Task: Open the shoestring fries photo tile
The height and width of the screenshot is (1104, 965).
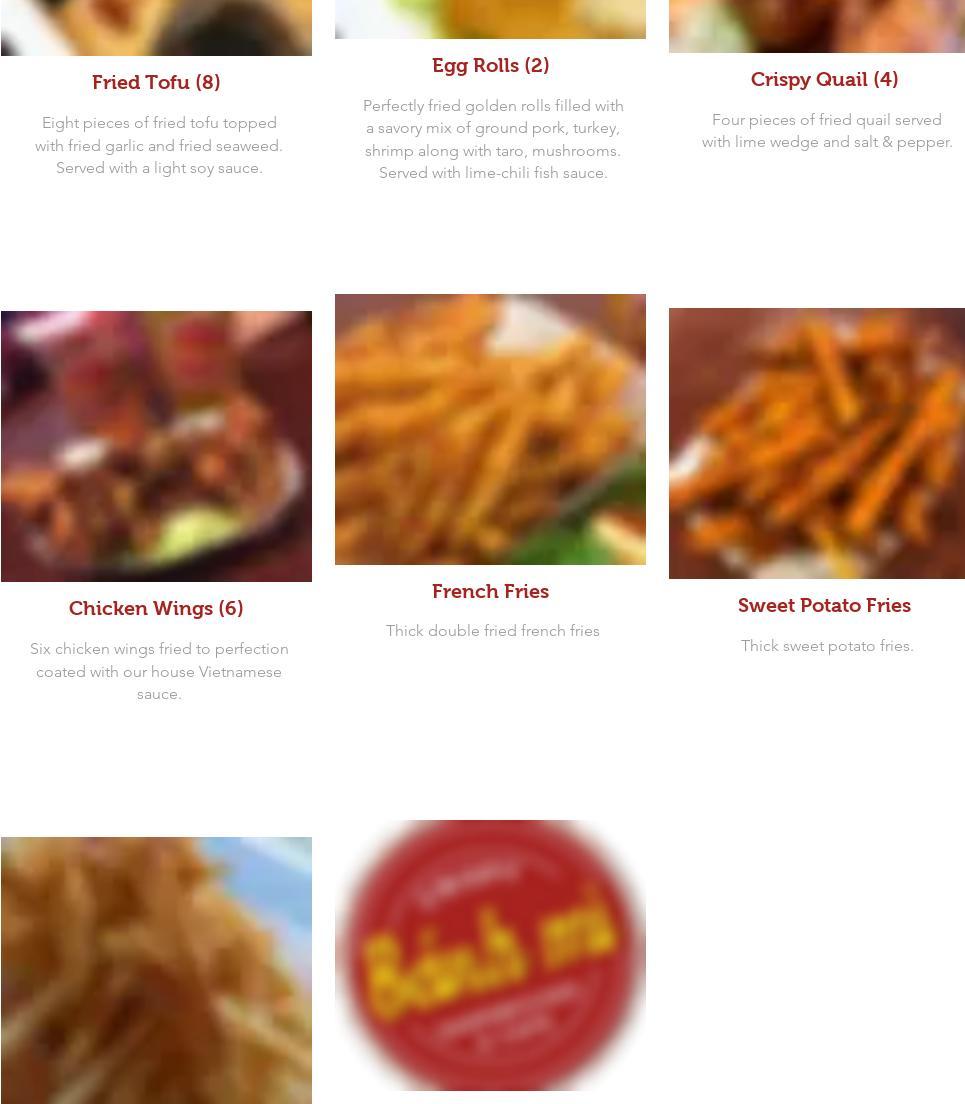Action: 156,970
